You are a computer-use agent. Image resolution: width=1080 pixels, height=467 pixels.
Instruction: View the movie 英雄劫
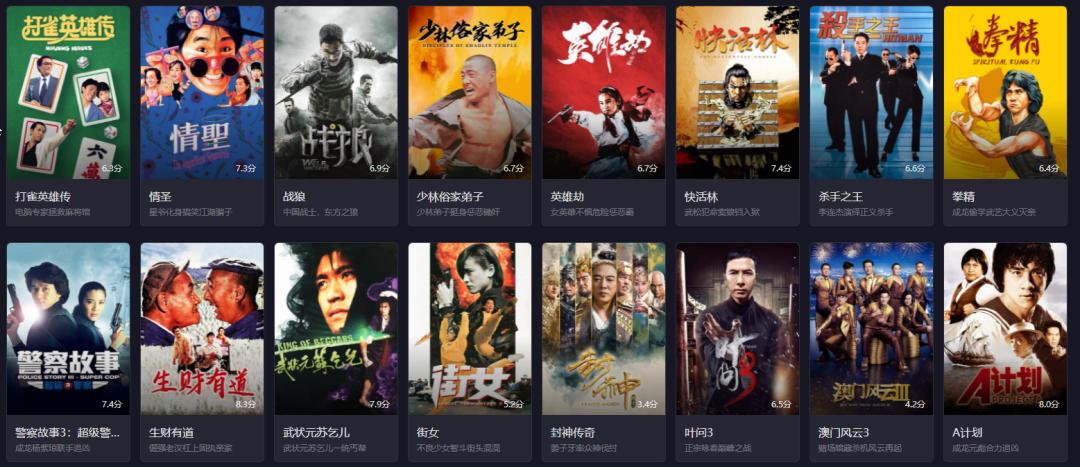(x=603, y=93)
